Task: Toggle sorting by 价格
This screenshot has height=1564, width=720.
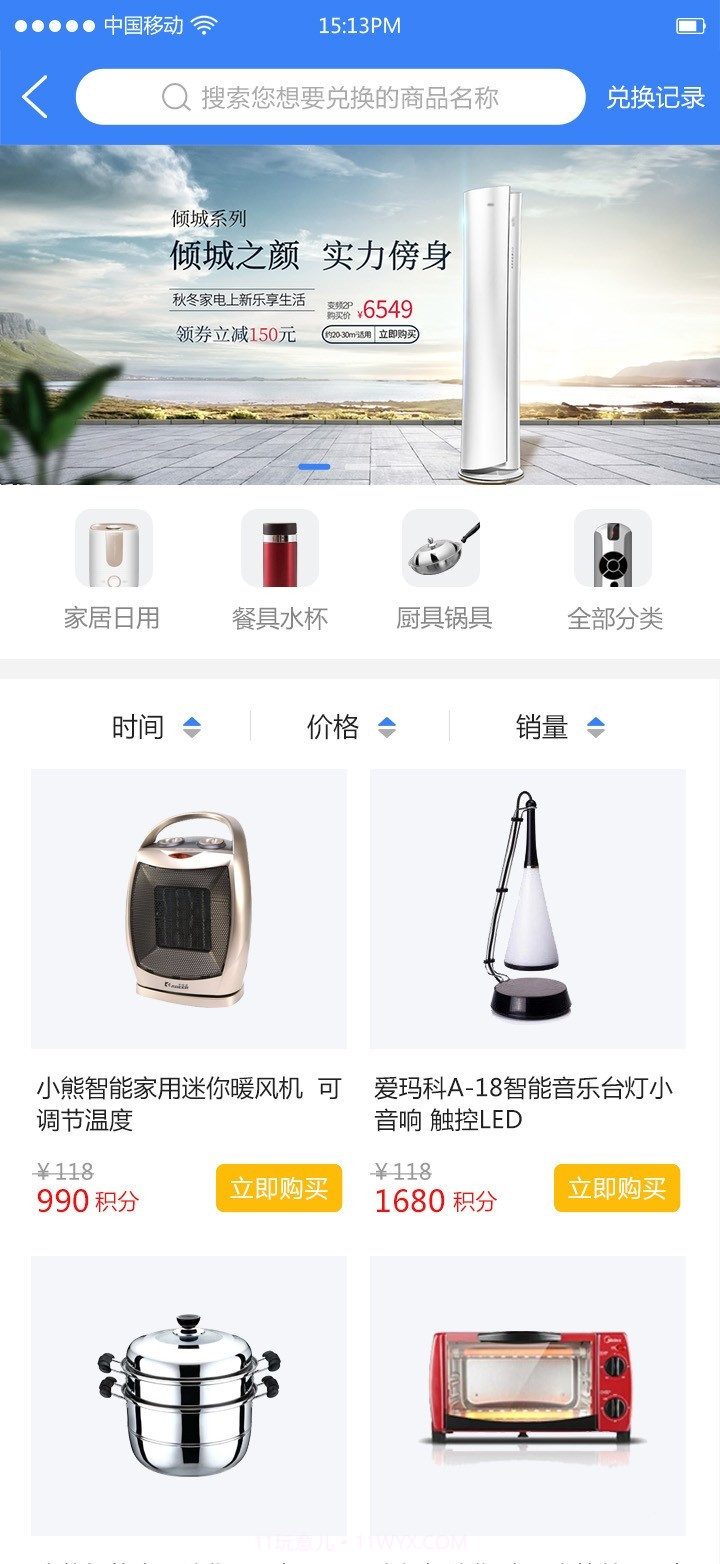Action: pos(331,727)
